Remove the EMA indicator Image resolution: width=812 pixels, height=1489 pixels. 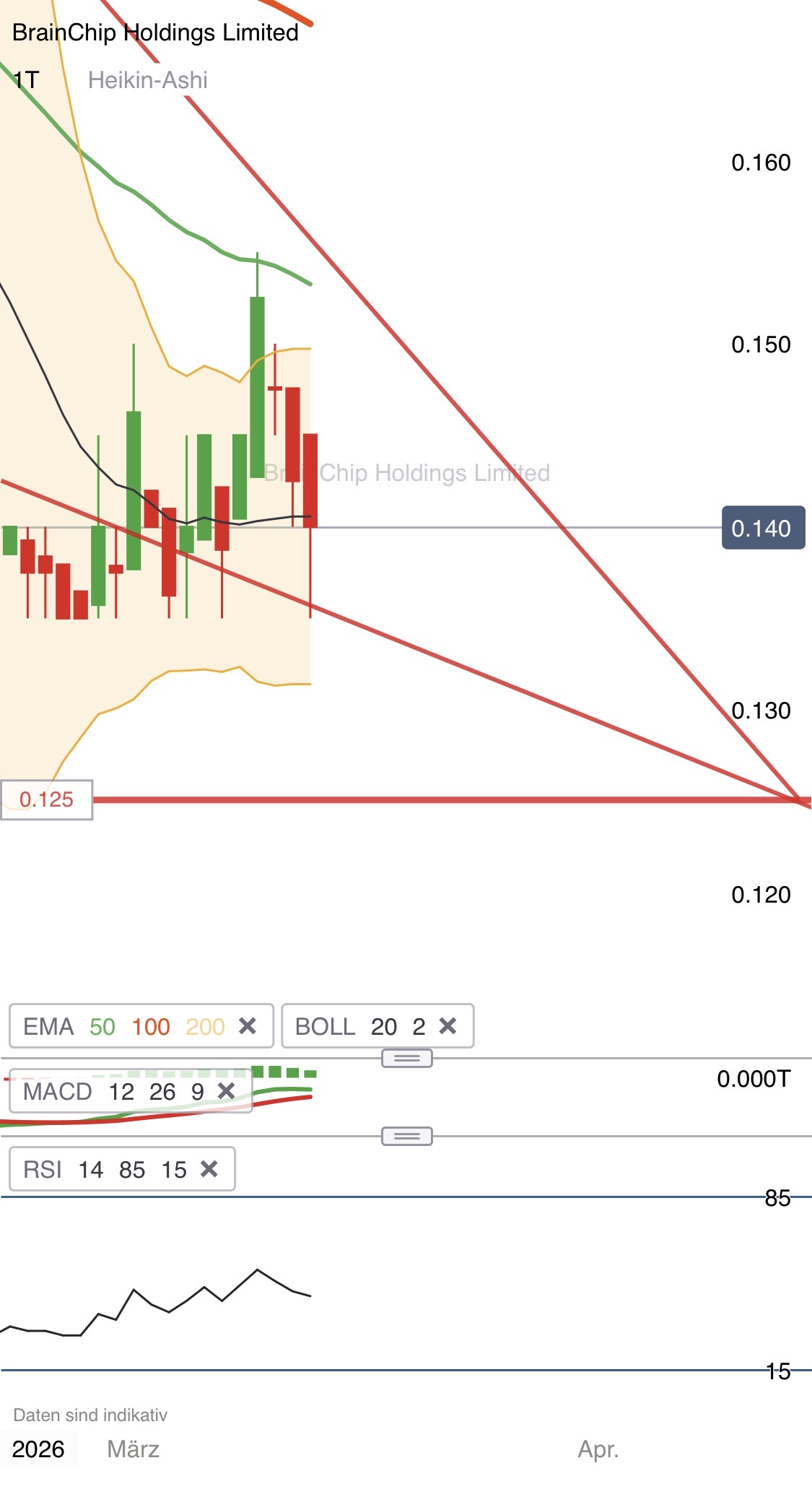click(248, 1025)
